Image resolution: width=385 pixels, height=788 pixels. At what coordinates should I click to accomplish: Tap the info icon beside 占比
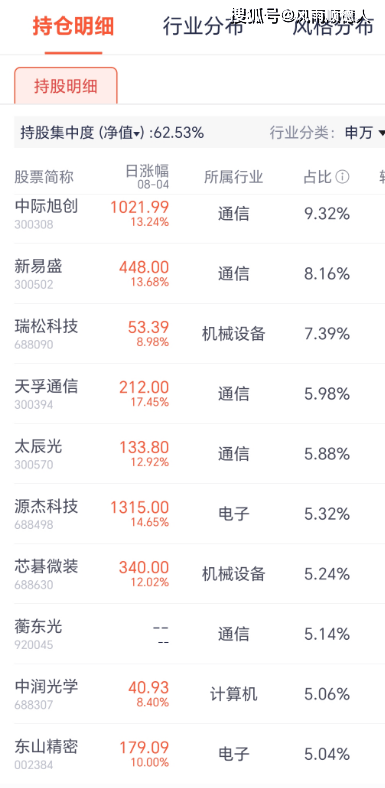click(x=342, y=177)
